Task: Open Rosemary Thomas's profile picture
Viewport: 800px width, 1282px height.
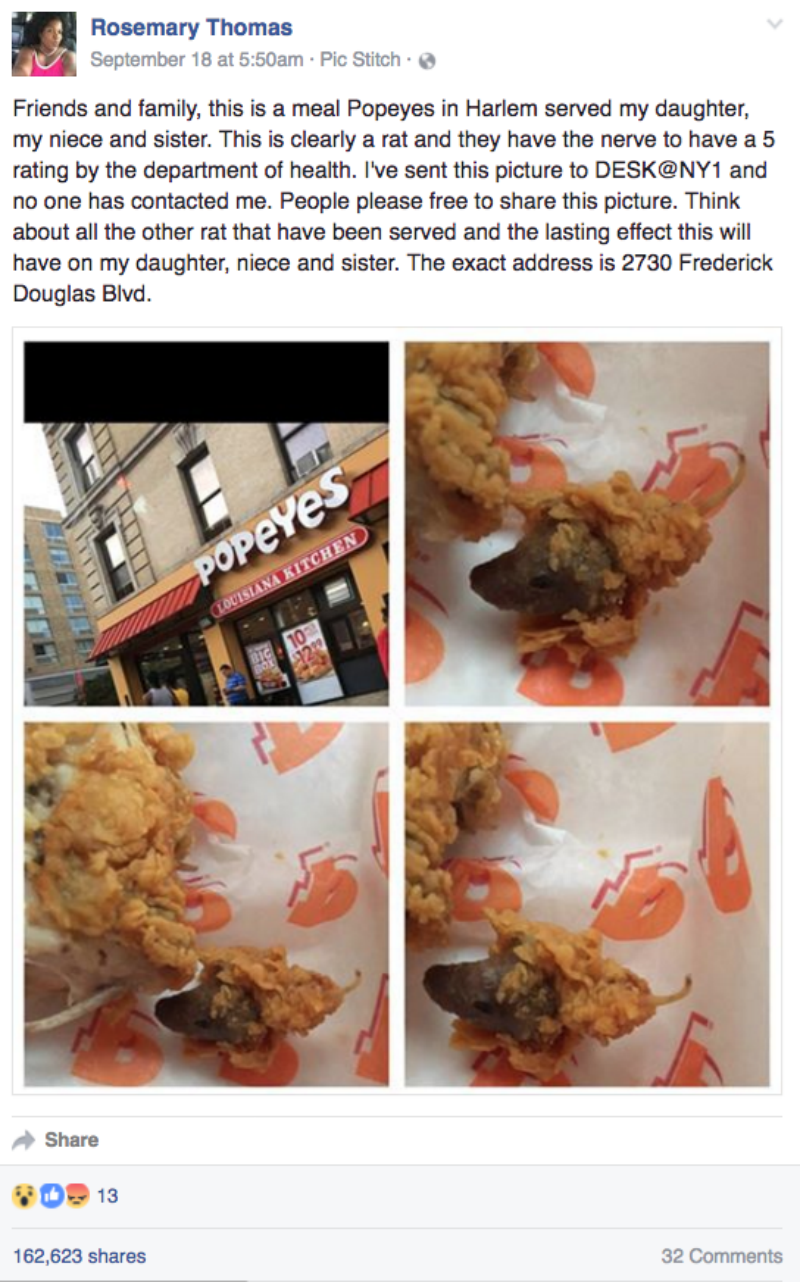Action: click(x=44, y=45)
